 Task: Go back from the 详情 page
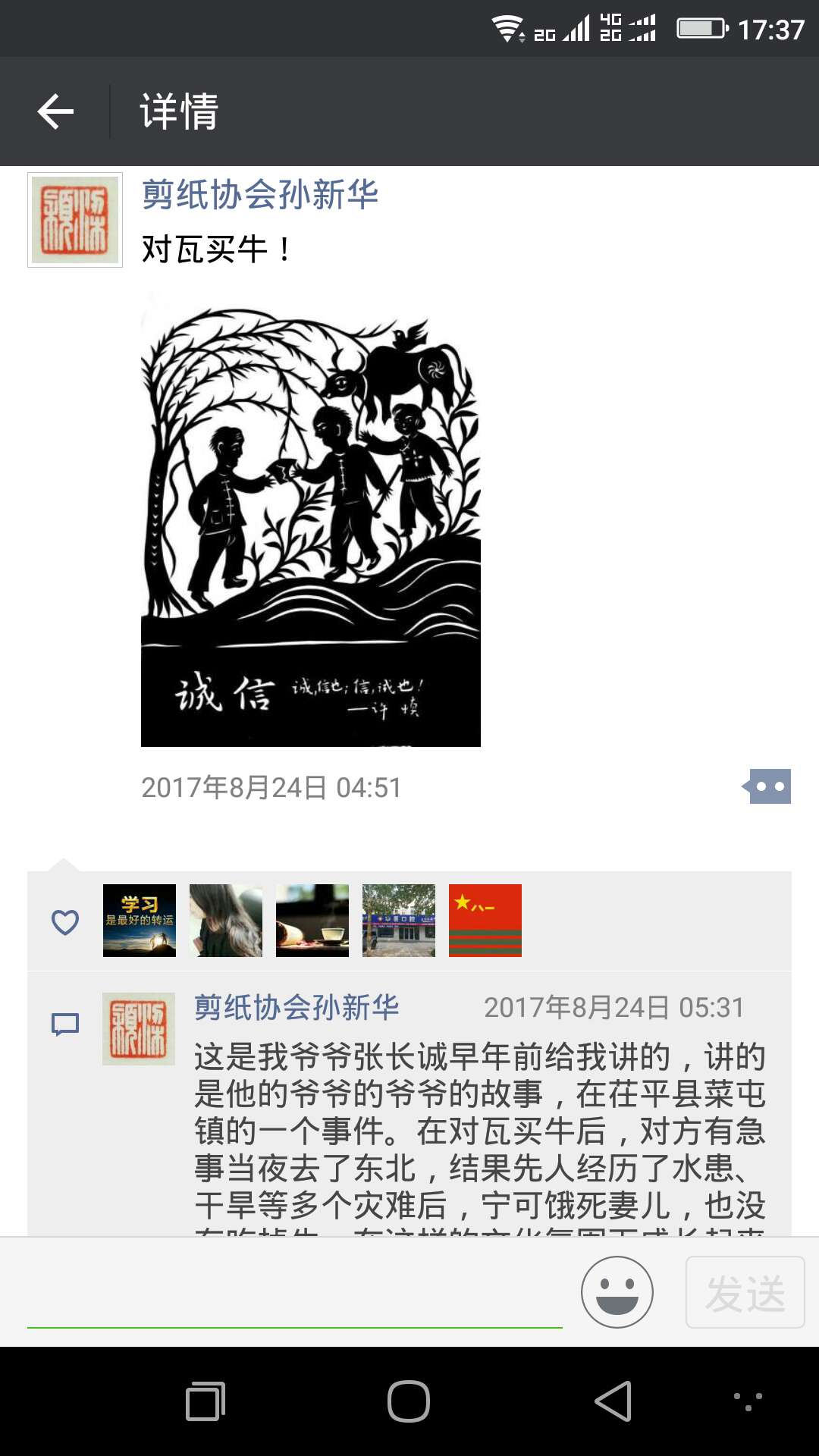pos(55,112)
